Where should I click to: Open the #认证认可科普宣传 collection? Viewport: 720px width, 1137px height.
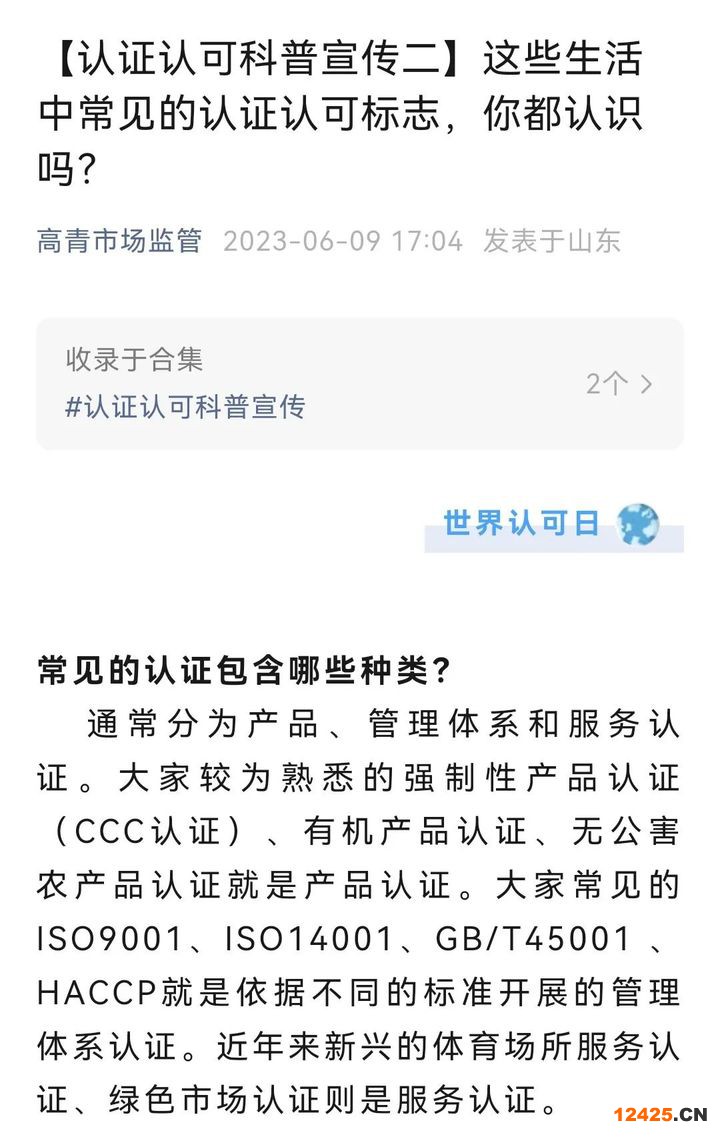click(185, 407)
